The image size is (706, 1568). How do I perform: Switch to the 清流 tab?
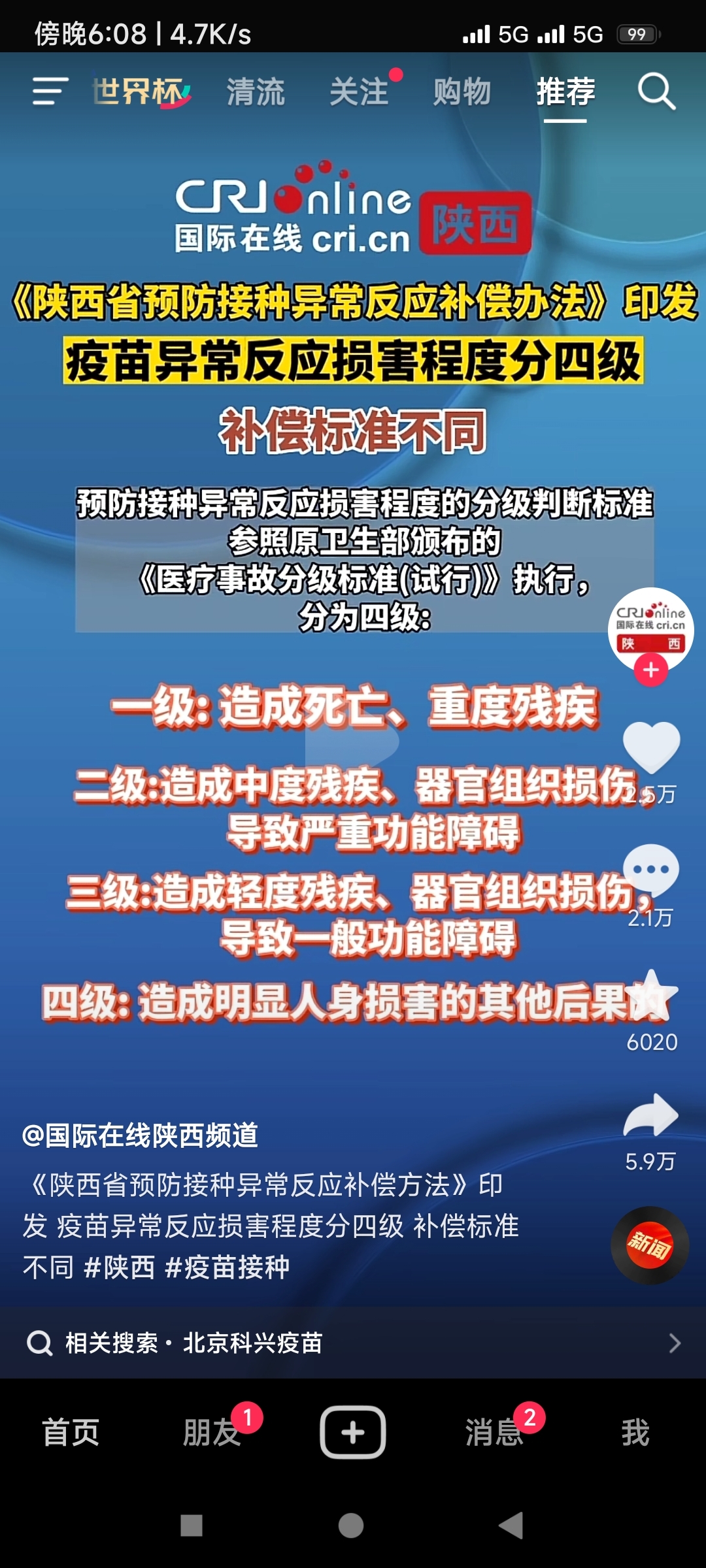pos(256,91)
